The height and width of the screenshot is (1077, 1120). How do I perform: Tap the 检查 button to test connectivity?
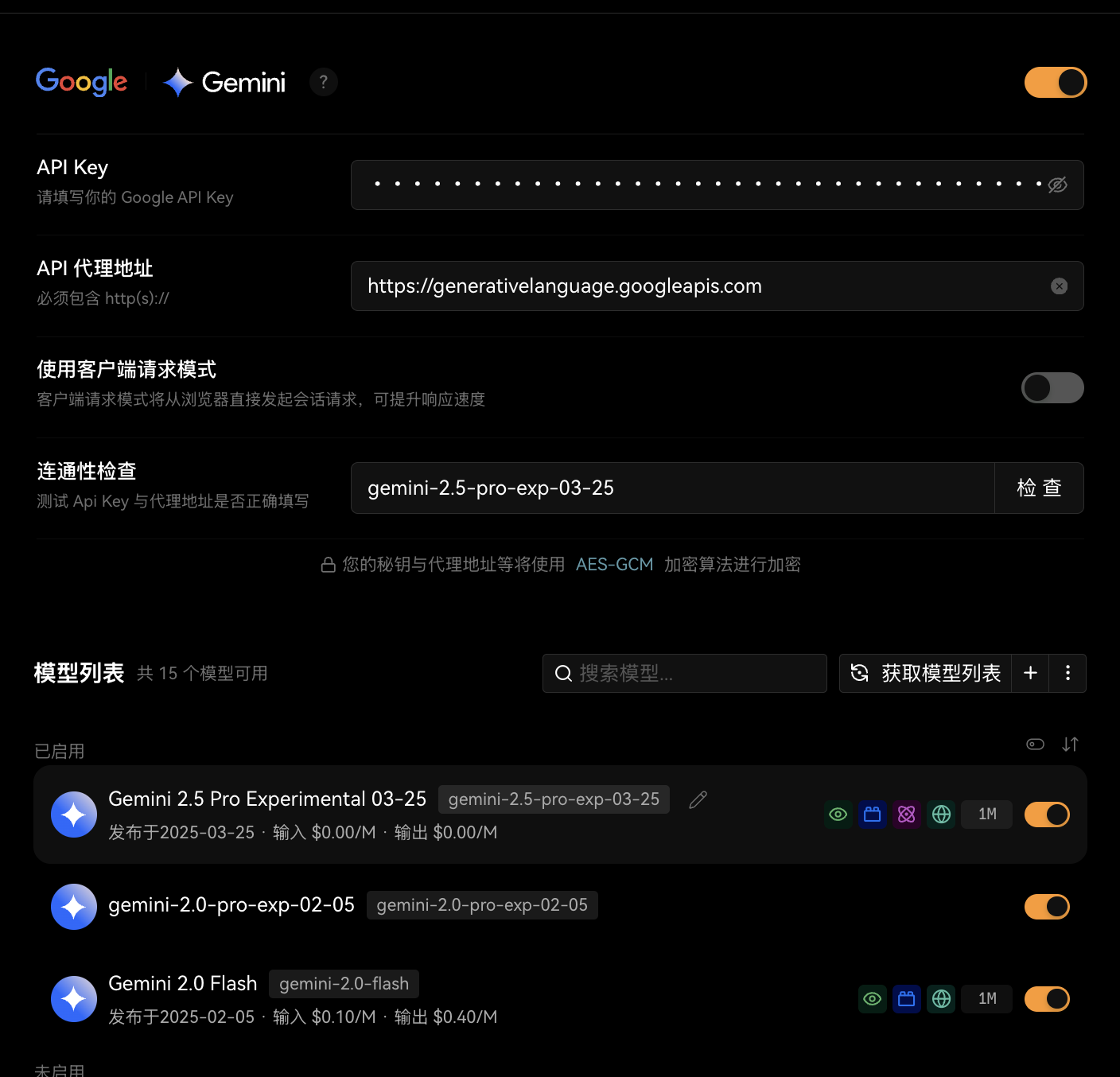[1039, 488]
